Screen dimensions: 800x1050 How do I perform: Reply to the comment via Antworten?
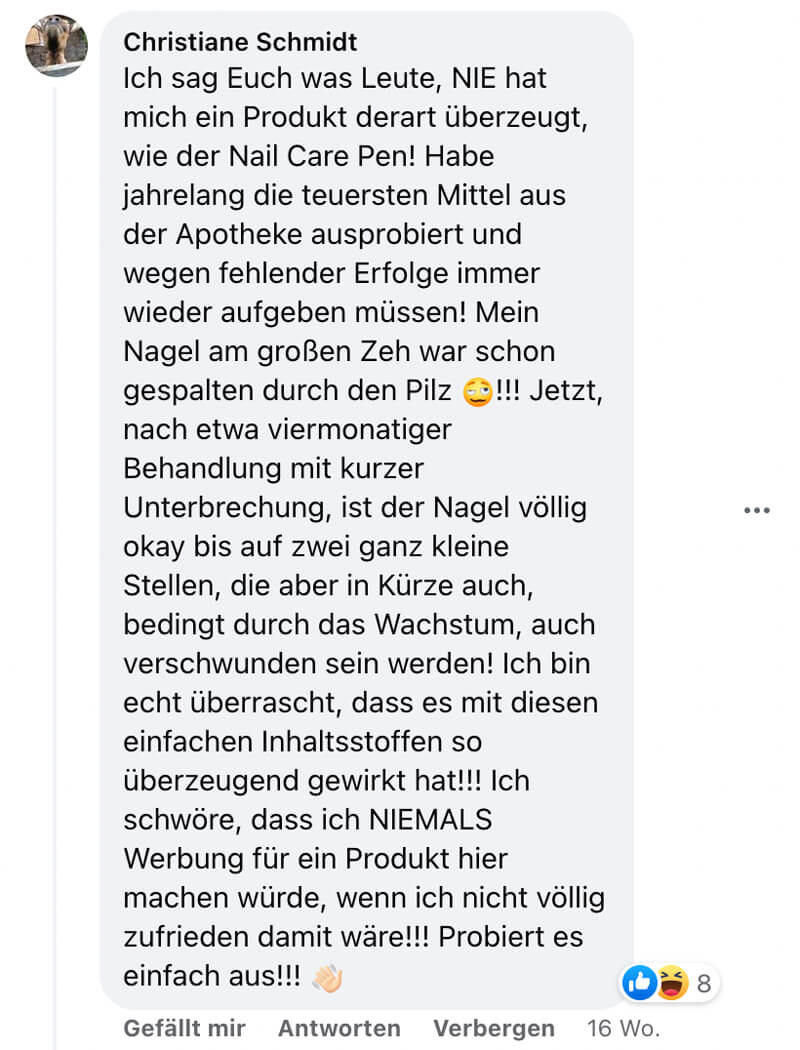(339, 1028)
